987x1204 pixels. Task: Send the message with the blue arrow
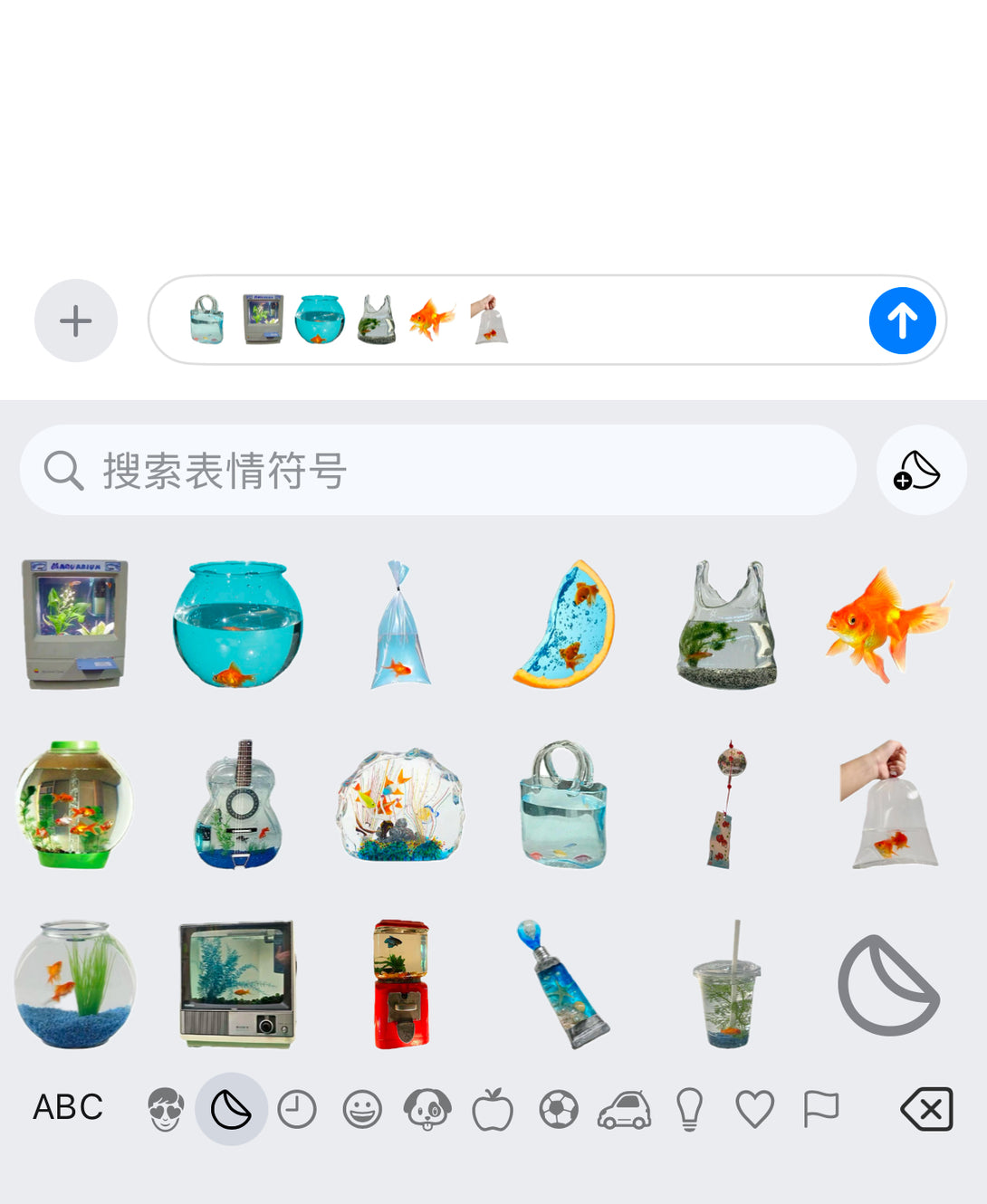(x=902, y=320)
